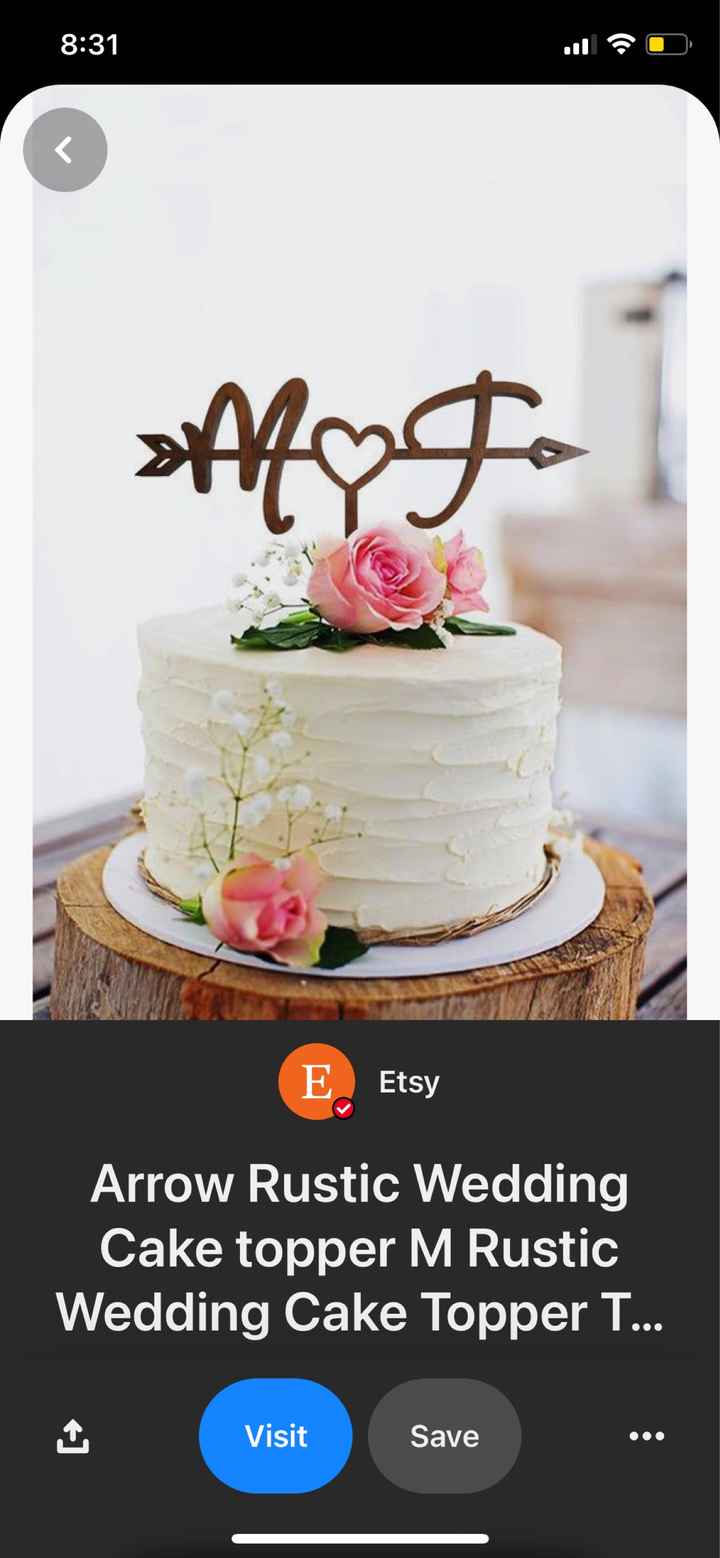Tap the truncated pin title text
Screen dimensions: 720x1558
[x=360, y=1248]
